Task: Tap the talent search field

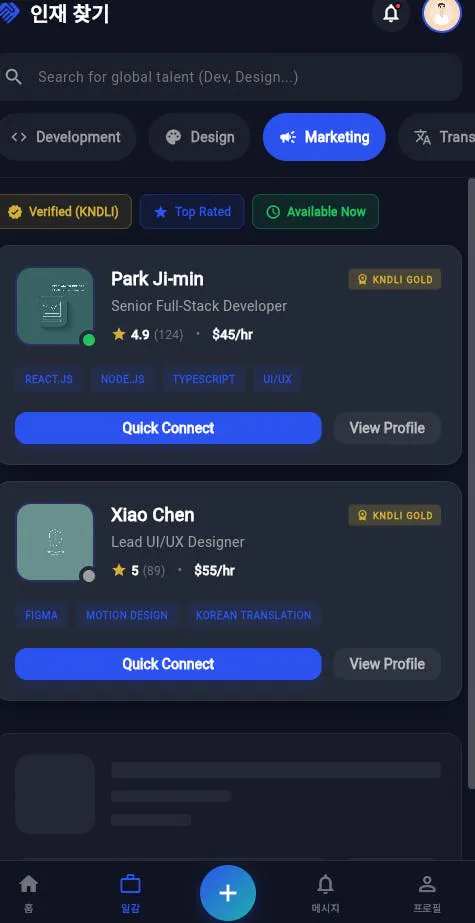Action: tap(231, 77)
